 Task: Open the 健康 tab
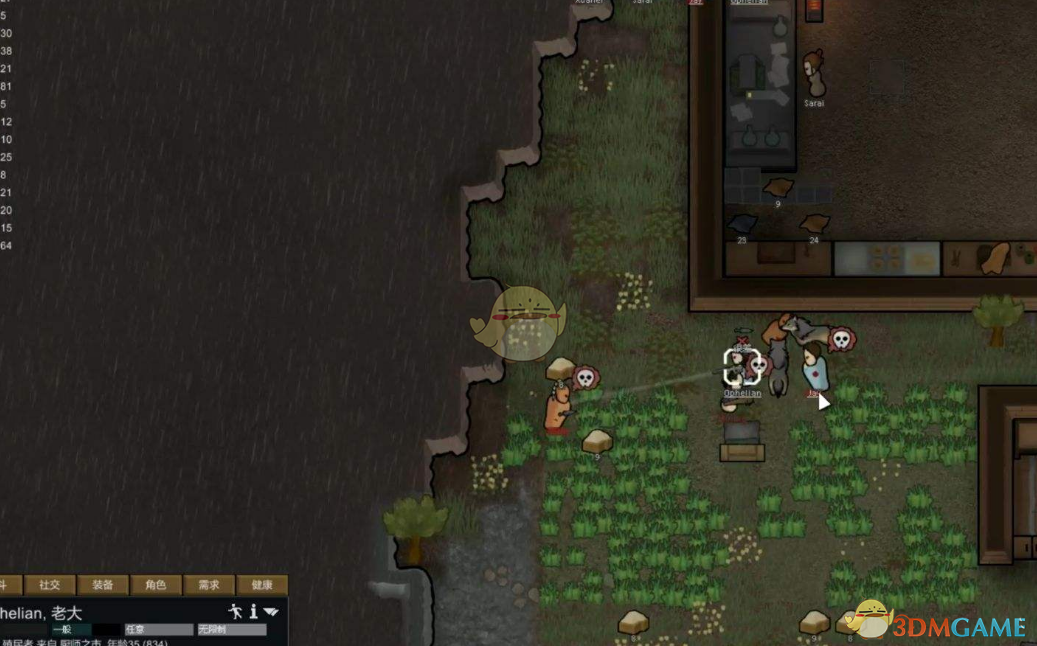(261, 585)
